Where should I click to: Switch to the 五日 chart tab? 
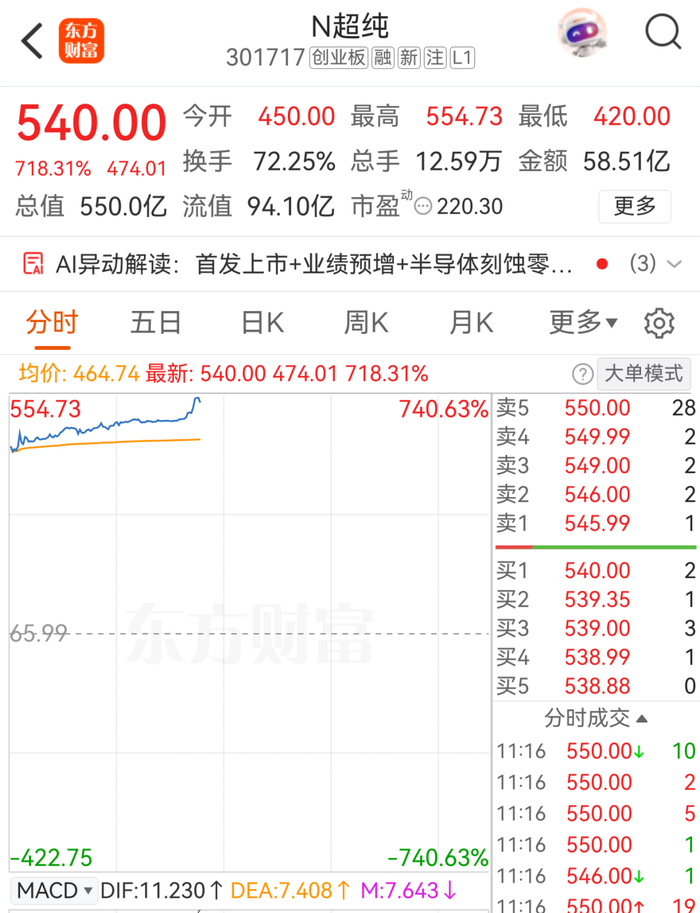[155, 323]
